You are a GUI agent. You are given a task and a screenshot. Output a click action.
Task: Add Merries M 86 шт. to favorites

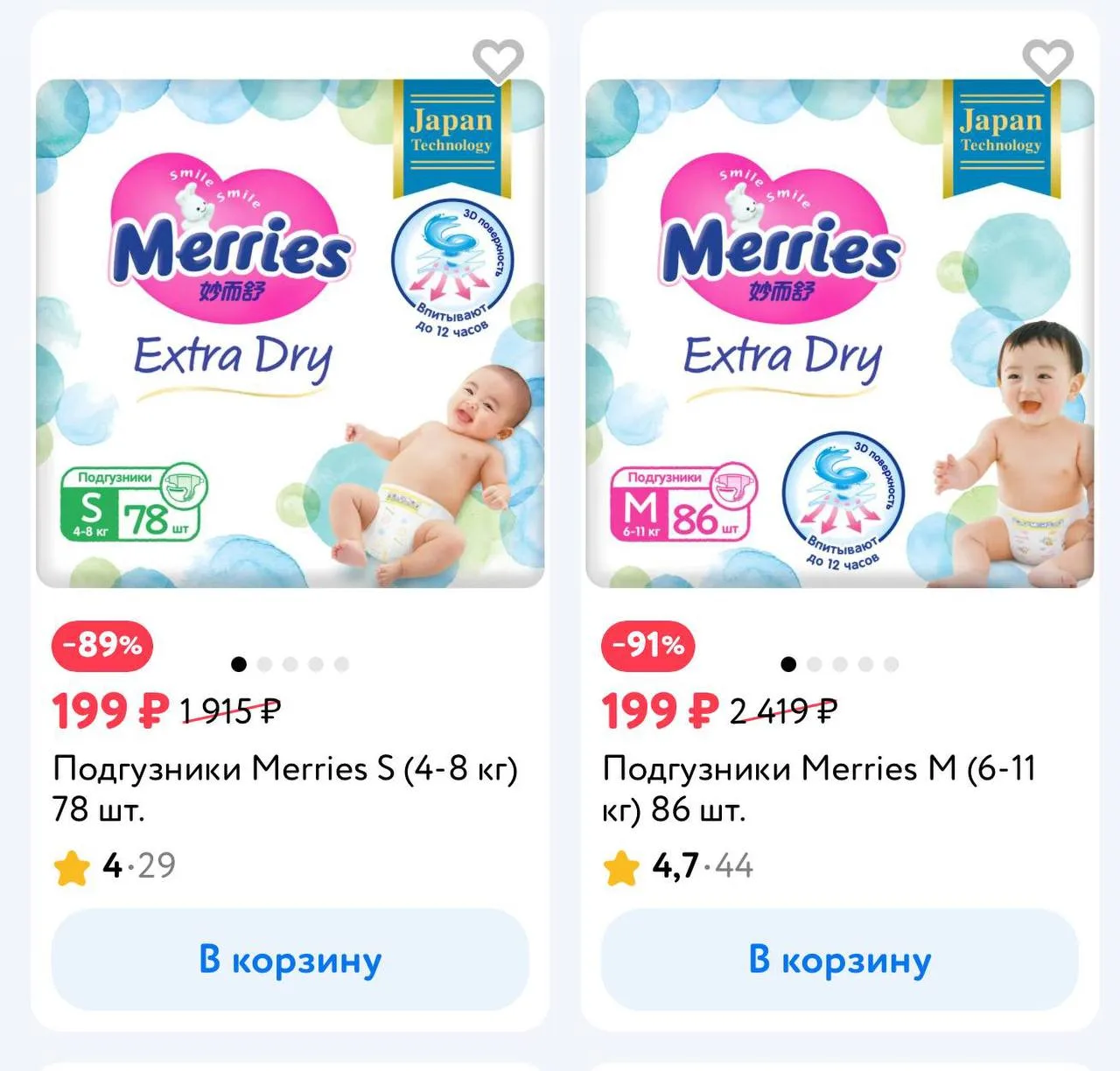(x=1047, y=61)
